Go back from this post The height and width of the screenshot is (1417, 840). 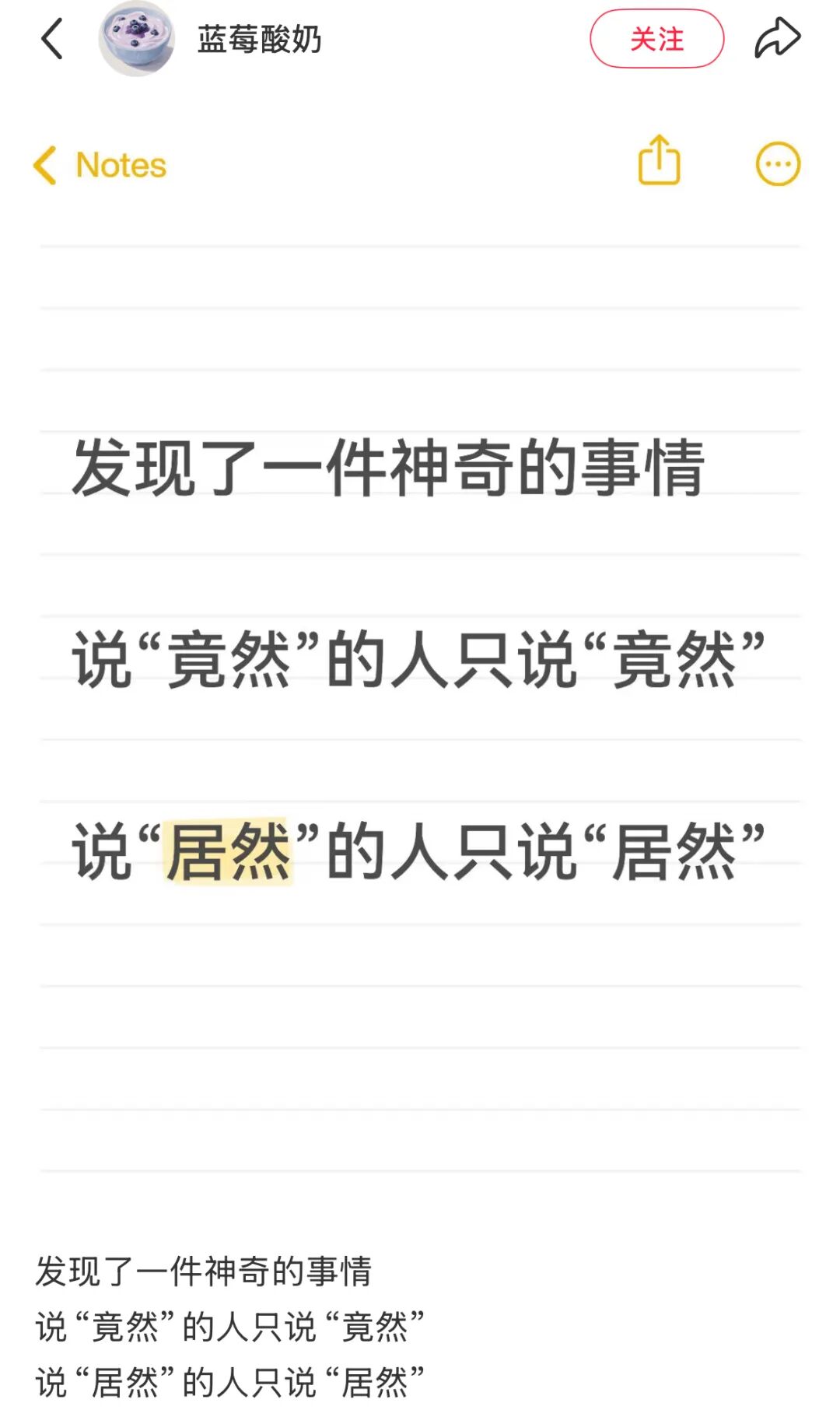tap(51, 39)
